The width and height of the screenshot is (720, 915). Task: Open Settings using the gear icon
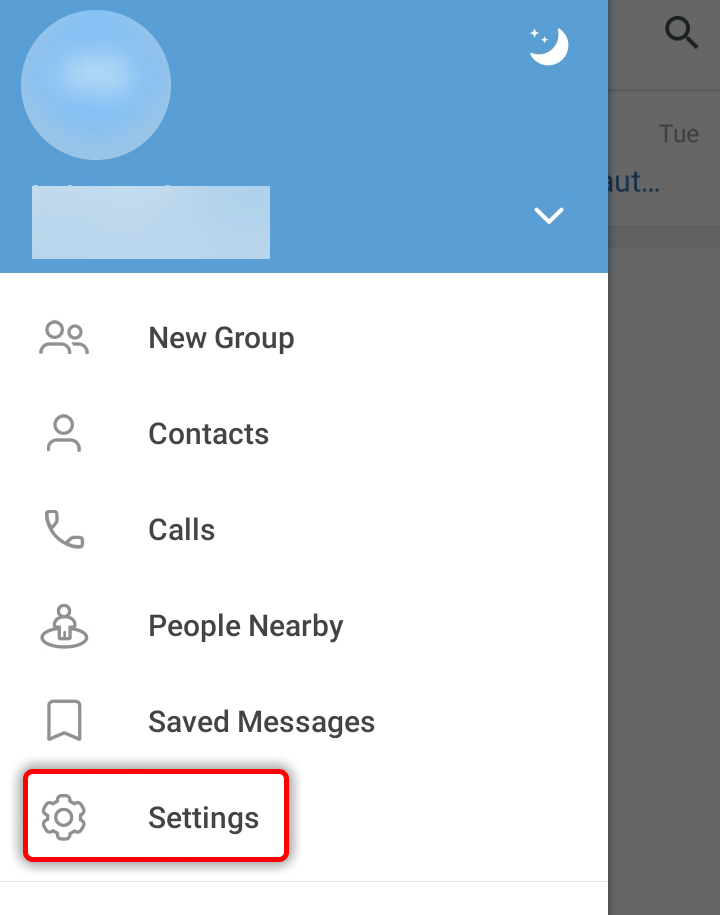[64, 817]
